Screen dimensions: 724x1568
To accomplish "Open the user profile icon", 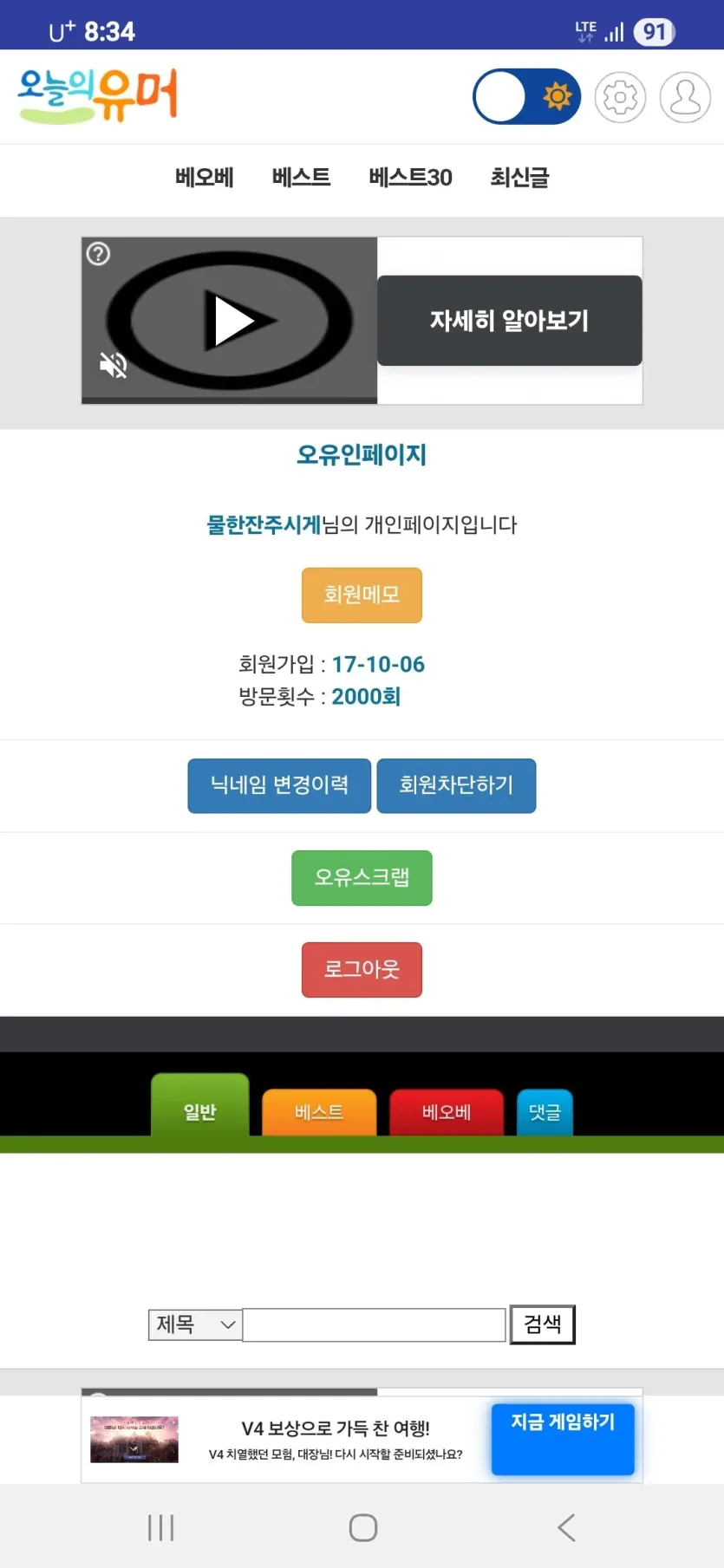I will click(x=685, y=97).
